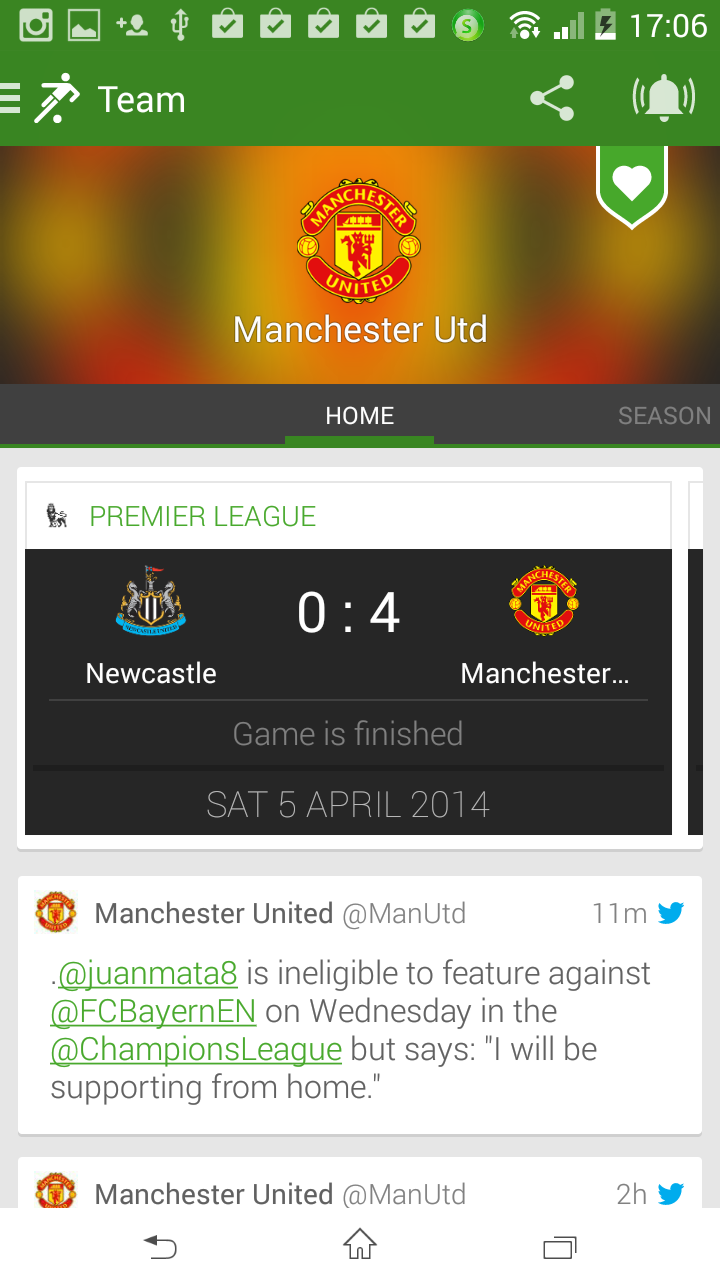
Task: Open the Premier League header link
Action: [203, 516]
